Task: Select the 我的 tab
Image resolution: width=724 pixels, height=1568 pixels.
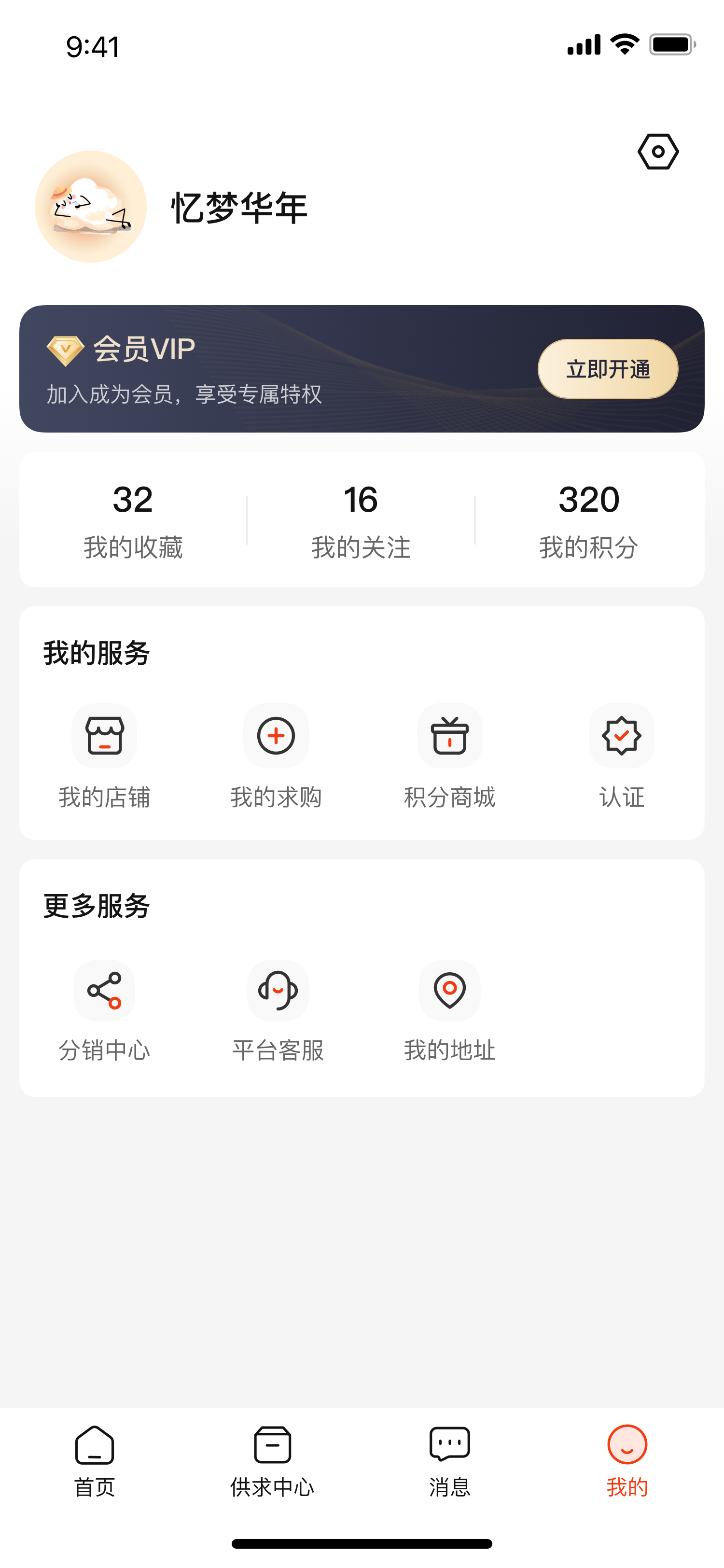Action: tap(627, 1461)
